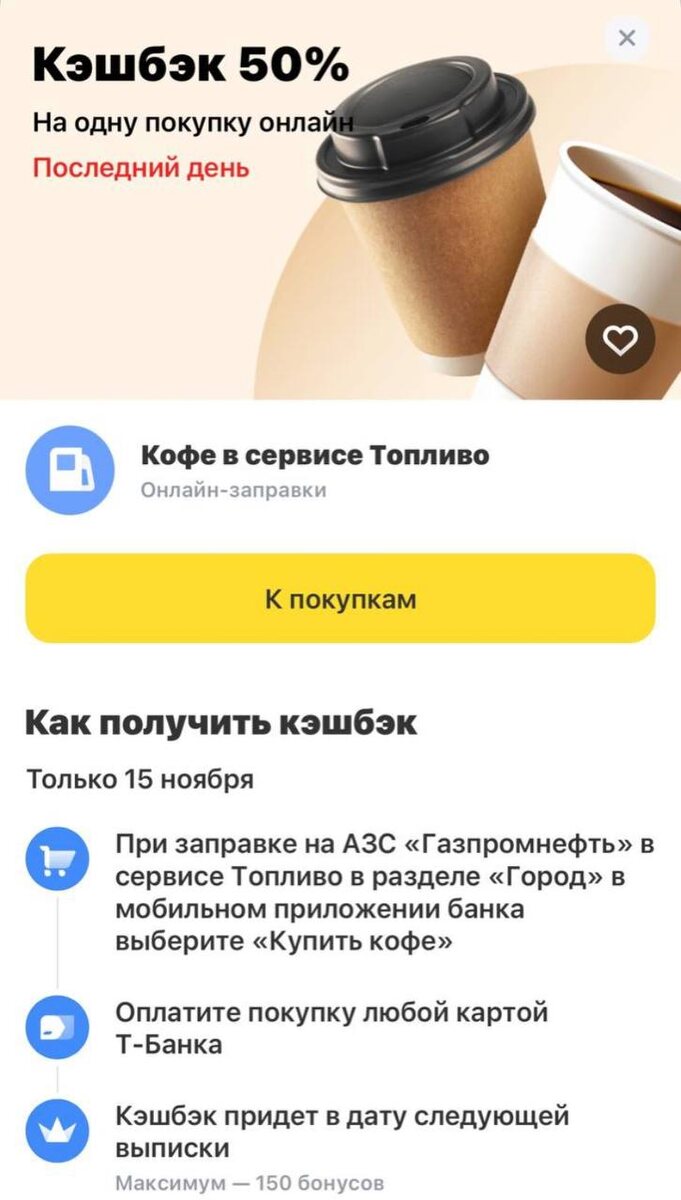Image resolution: width=681 pixels, height=1200 pixels.
Task: Tap the К покупкам button
Action: click(340, 599)
